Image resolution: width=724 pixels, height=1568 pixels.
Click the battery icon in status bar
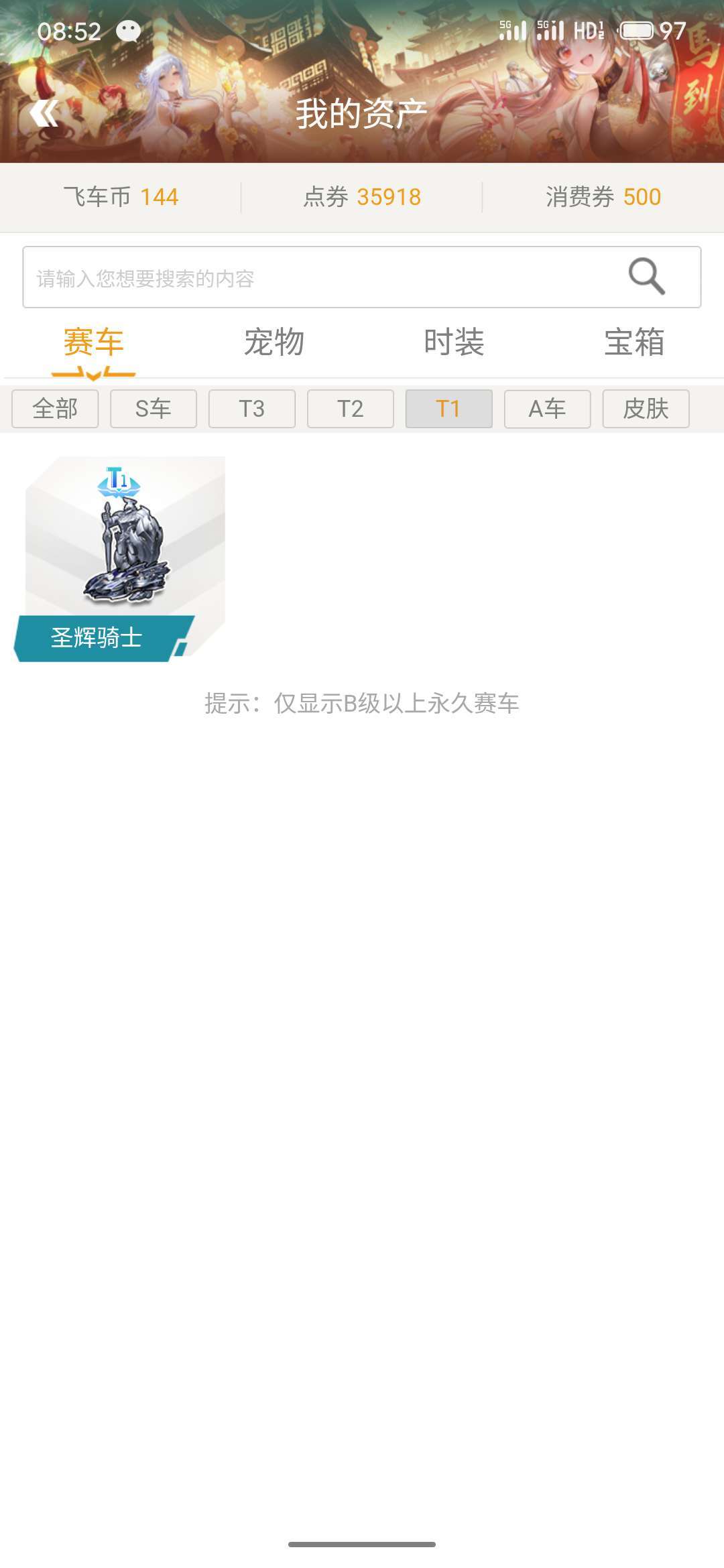[x=638, y=29]
